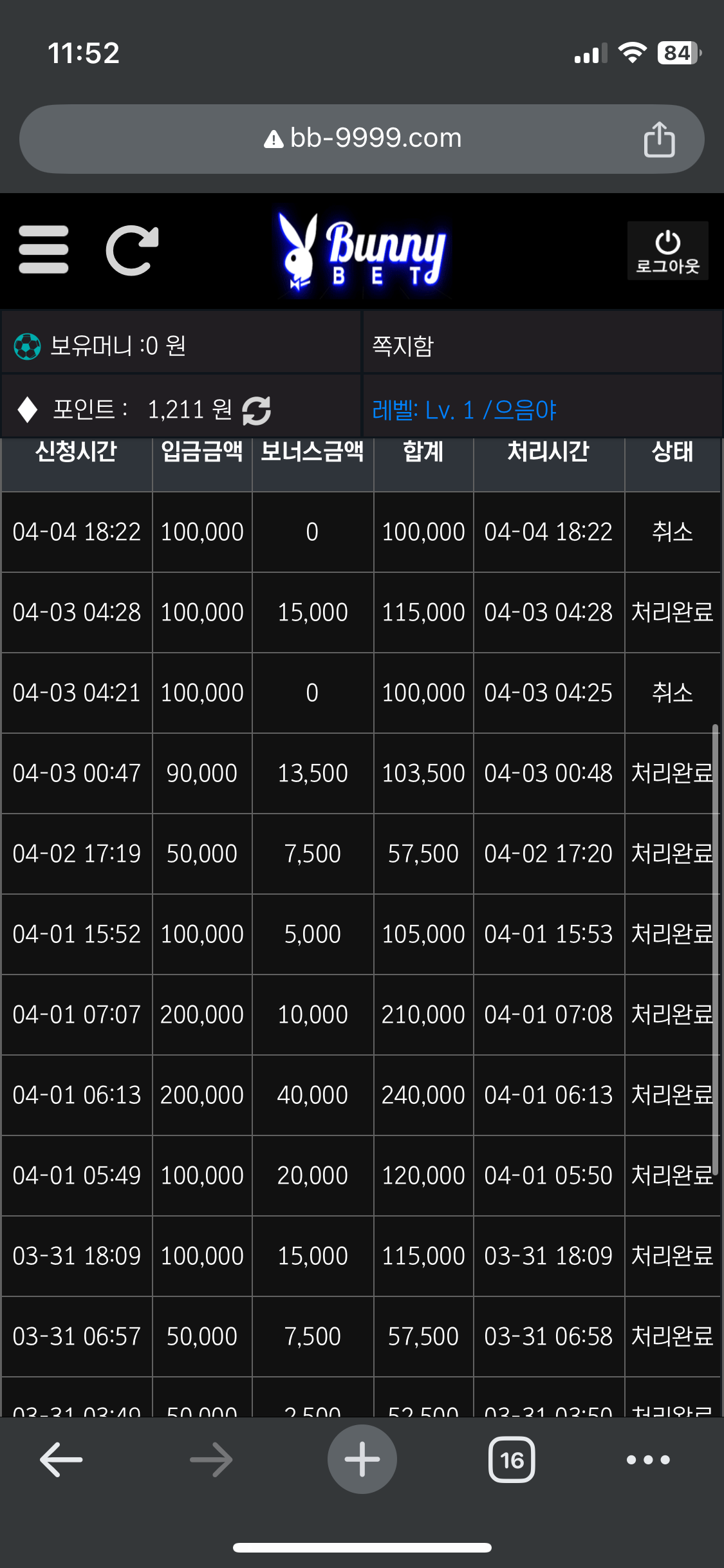Tap the bb-9999.com address bar
724x1568 pixels.
362,139
